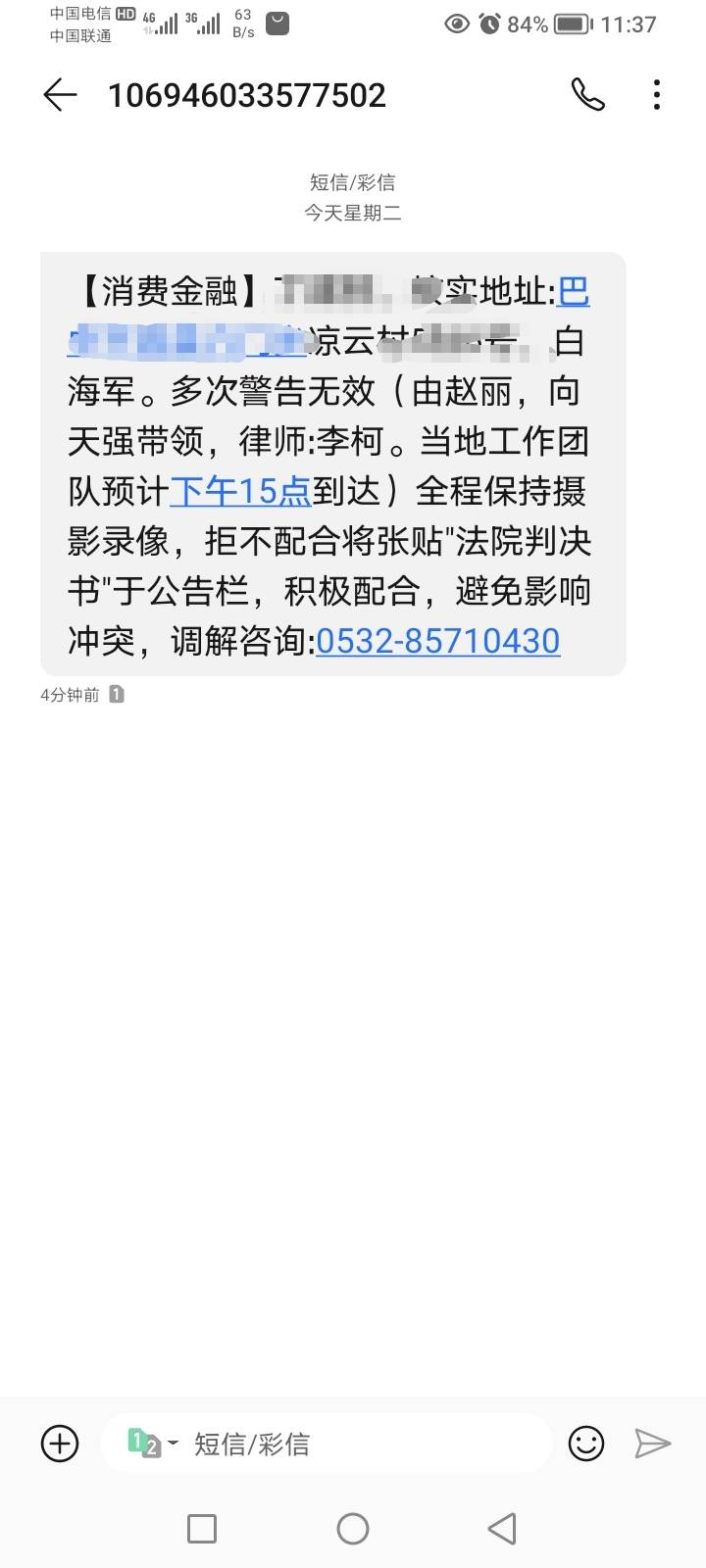Image resolution: width=706 pixels, height=1568 pixels.
Task: Open the three-dot overflow menu
Action: tap(656, 95)
